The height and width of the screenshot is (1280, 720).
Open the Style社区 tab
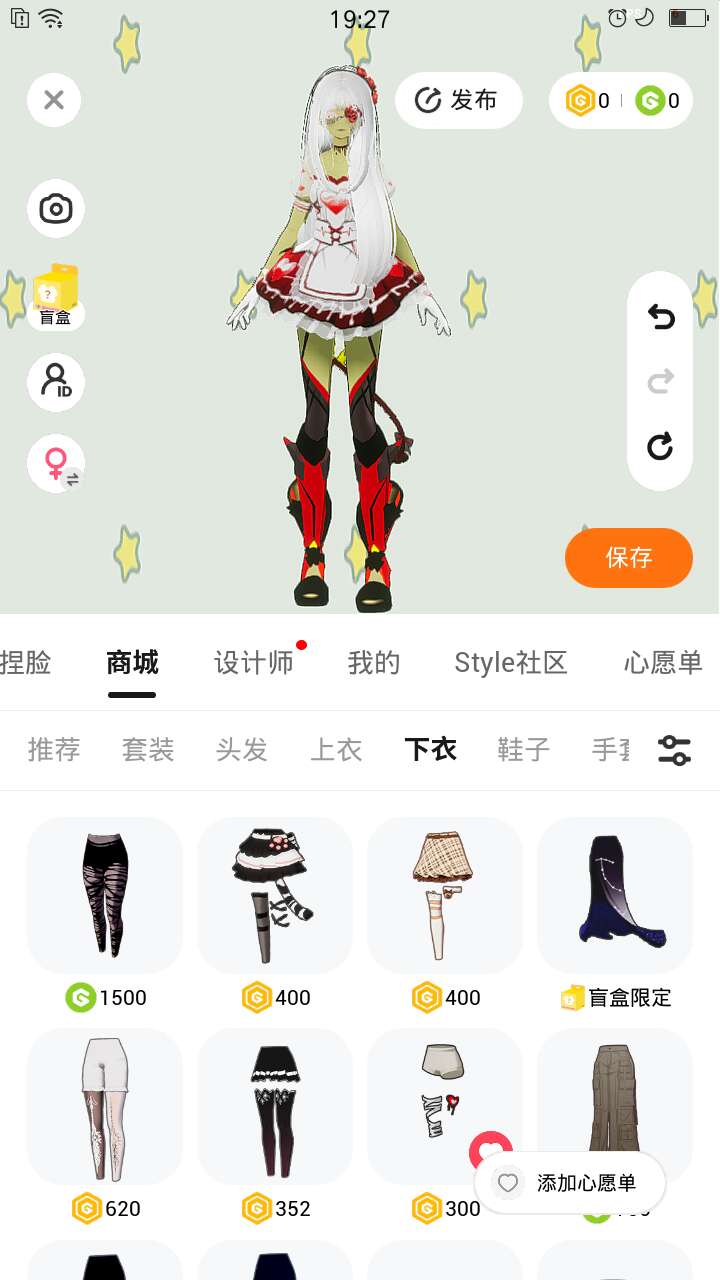click(x=511, y=662)
